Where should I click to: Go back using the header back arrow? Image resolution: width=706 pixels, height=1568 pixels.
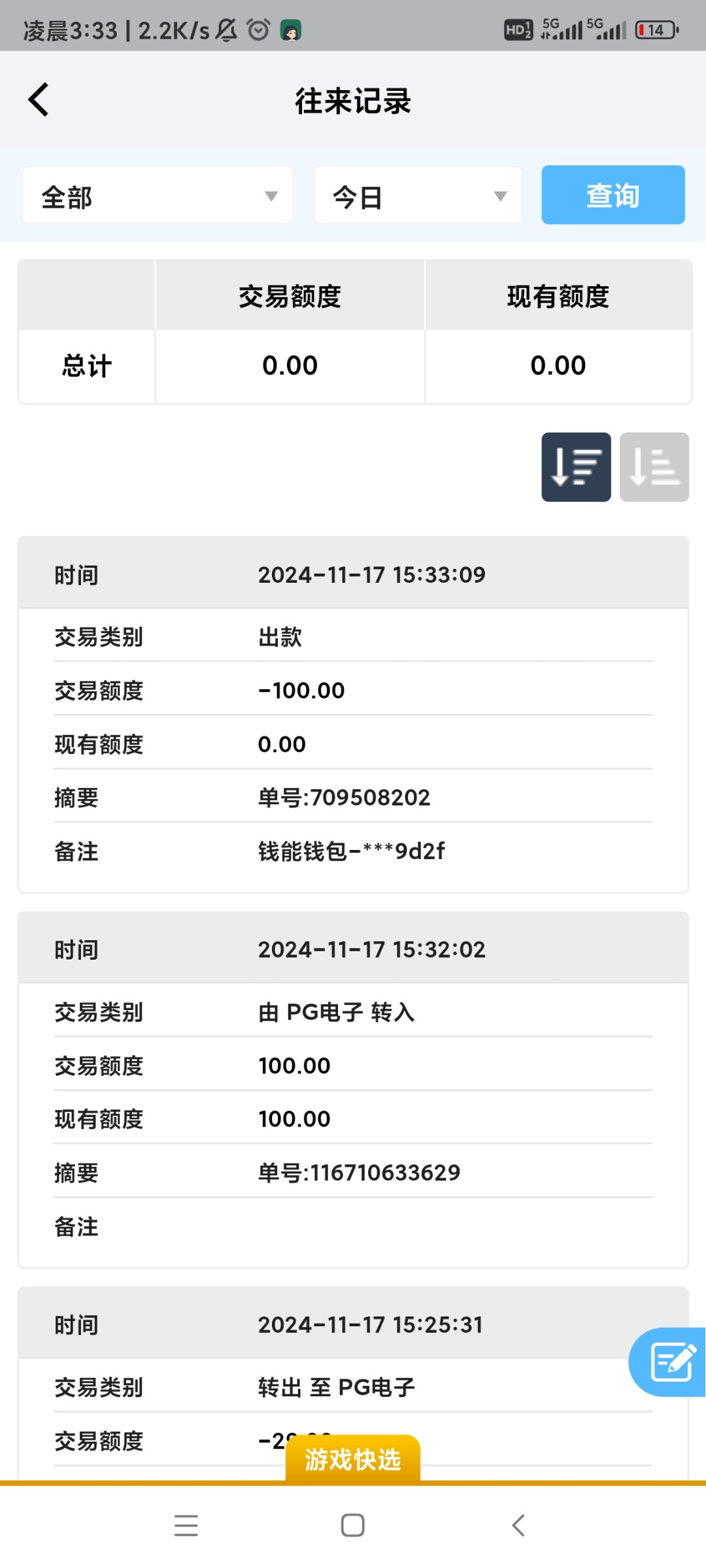coord(39,100)
